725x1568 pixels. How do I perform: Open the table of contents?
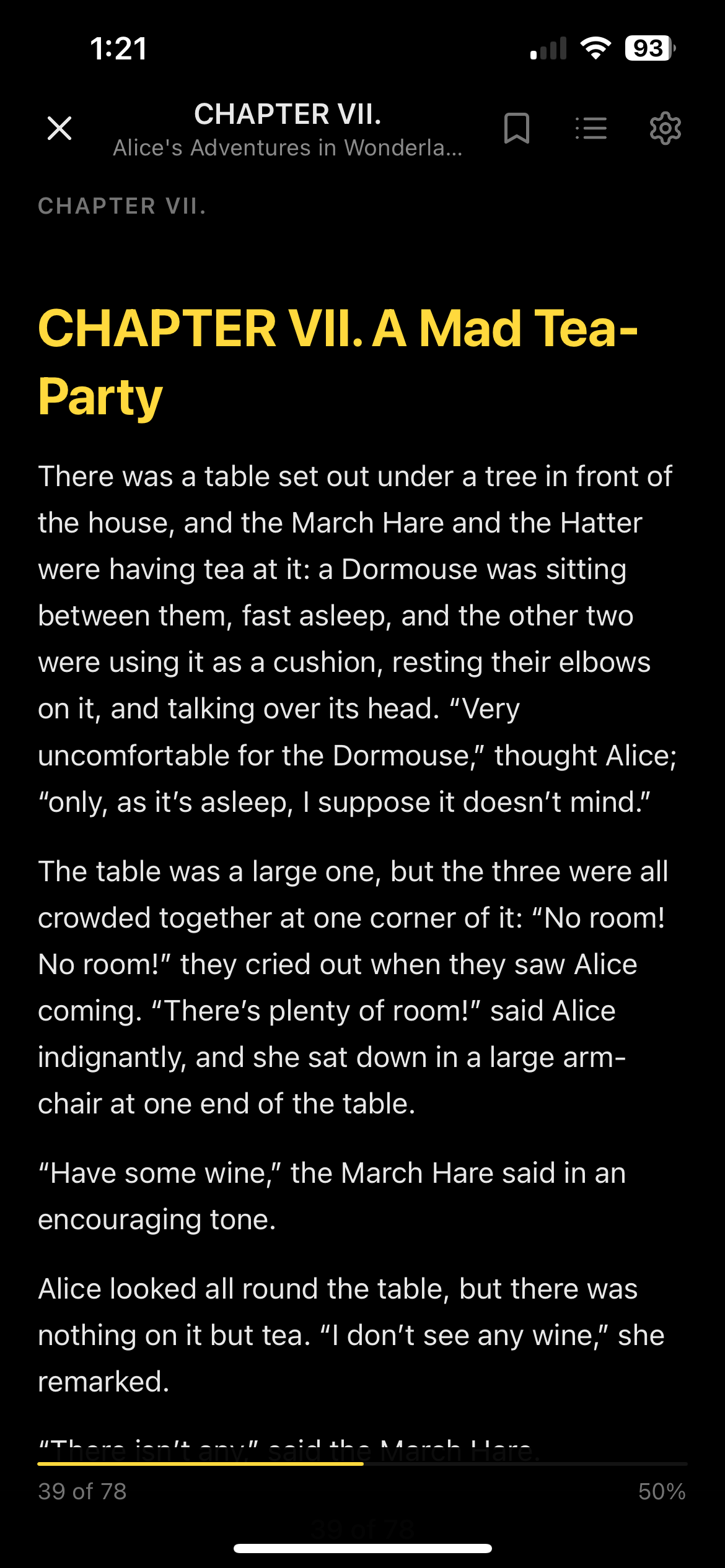(x=591, y=129)
